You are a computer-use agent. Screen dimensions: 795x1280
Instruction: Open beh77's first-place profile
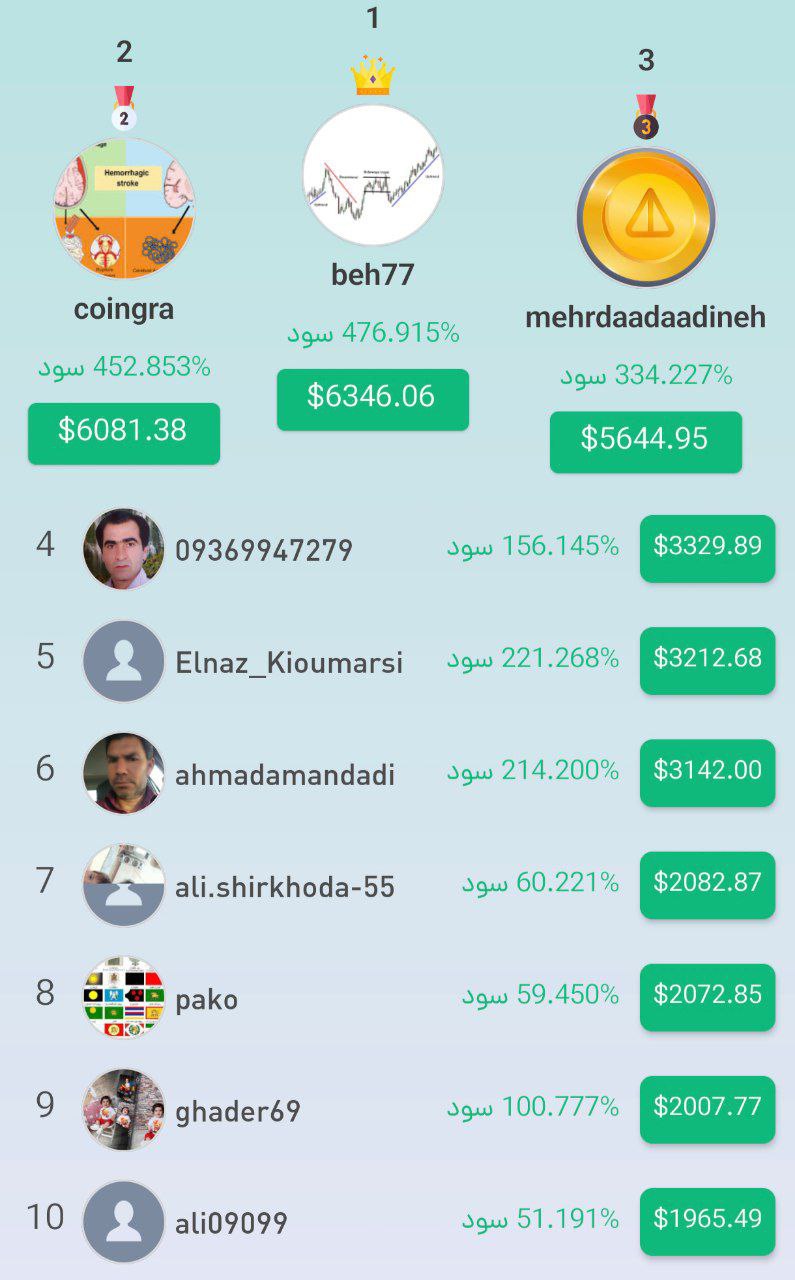tap(372, 175)
